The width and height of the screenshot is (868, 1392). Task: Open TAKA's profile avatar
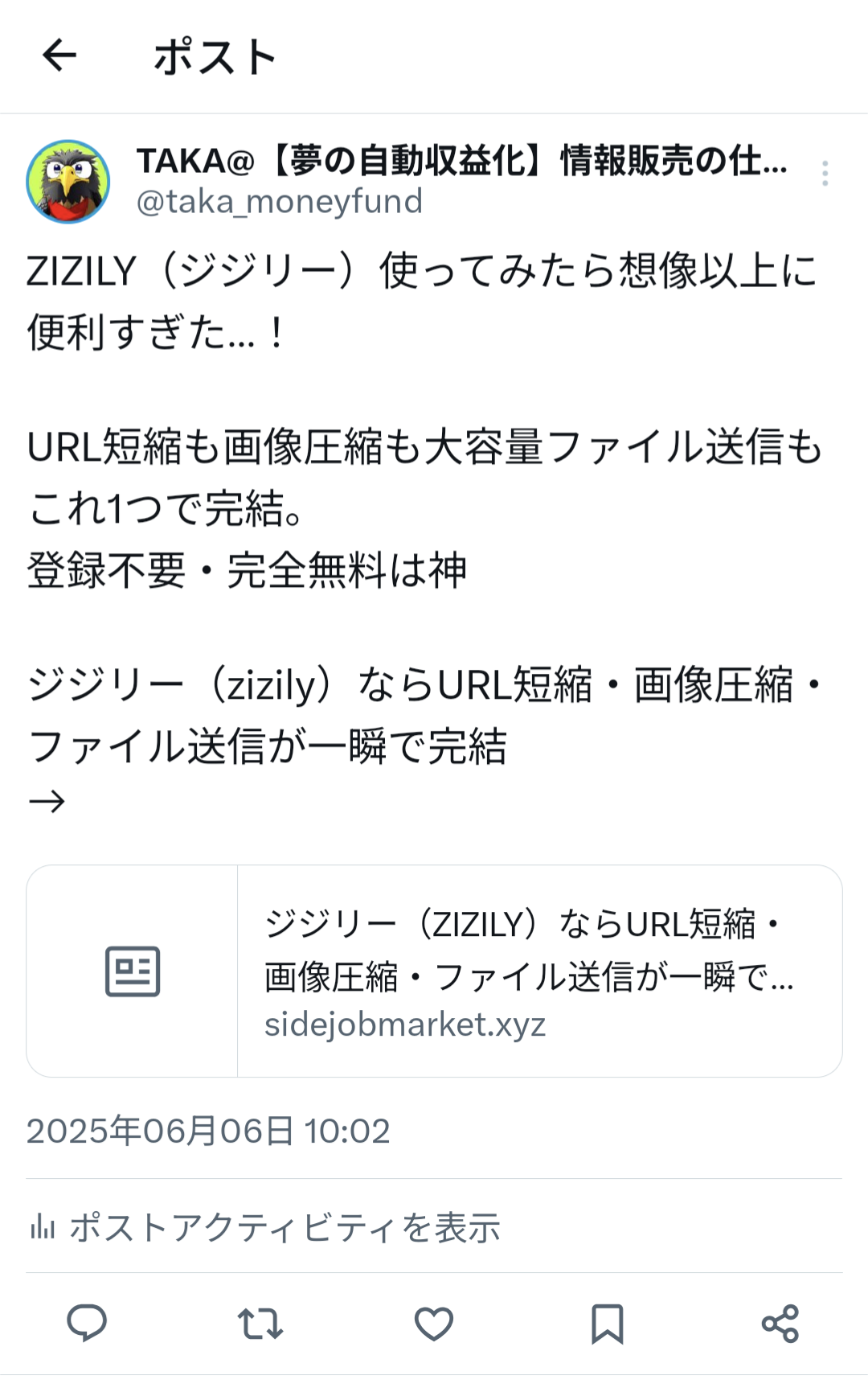point(68,182)
